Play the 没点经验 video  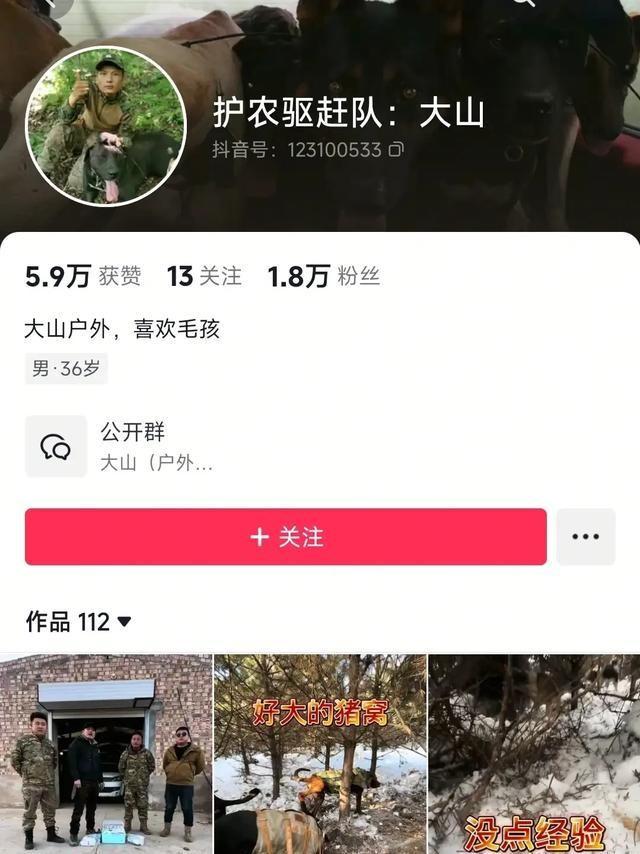pyautogui.click(x=534, y=754)
